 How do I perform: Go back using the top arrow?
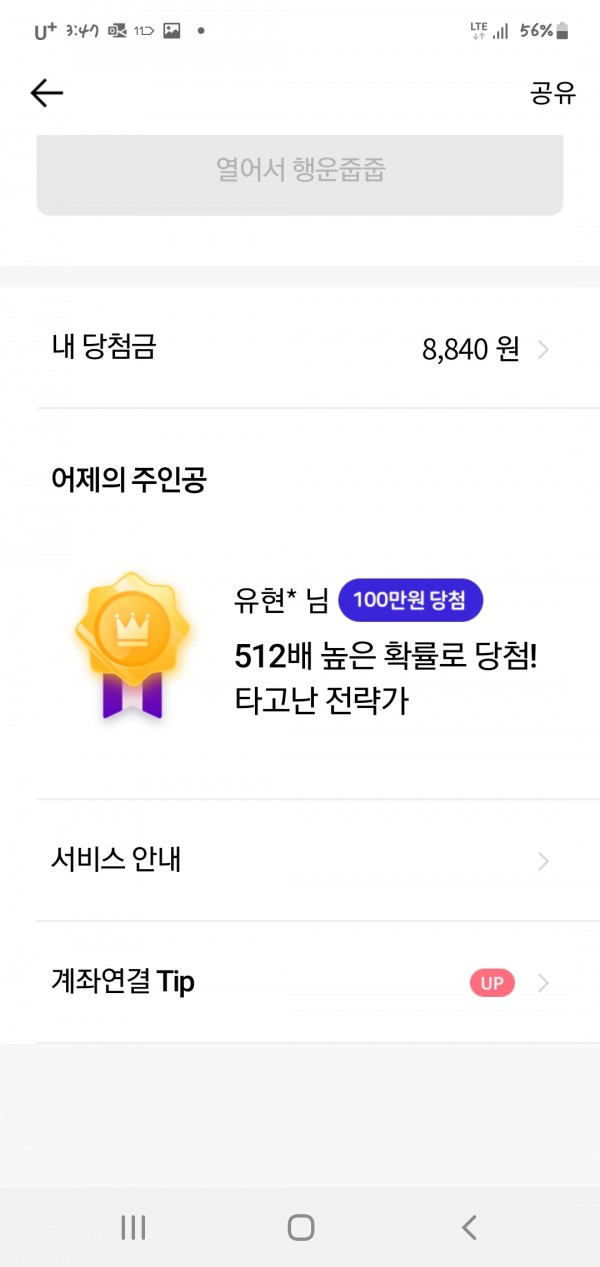tap(47, 93)
